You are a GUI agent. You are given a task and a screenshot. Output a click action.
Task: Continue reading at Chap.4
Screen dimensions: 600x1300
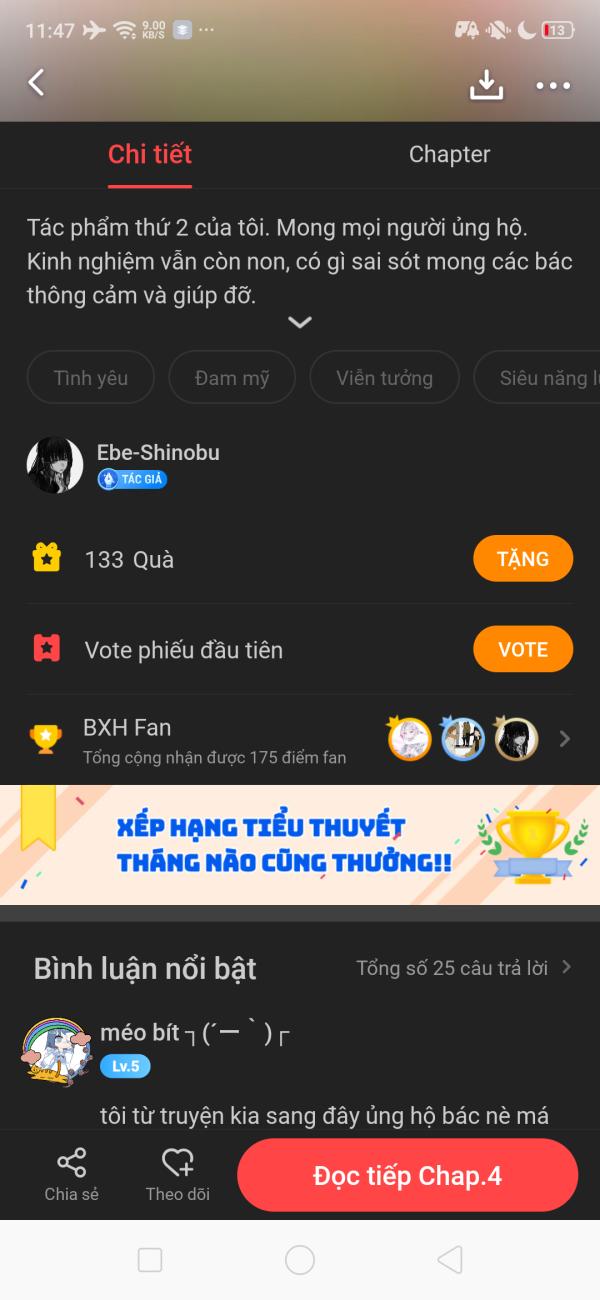pyautogui.click(x=407, y=1176)
